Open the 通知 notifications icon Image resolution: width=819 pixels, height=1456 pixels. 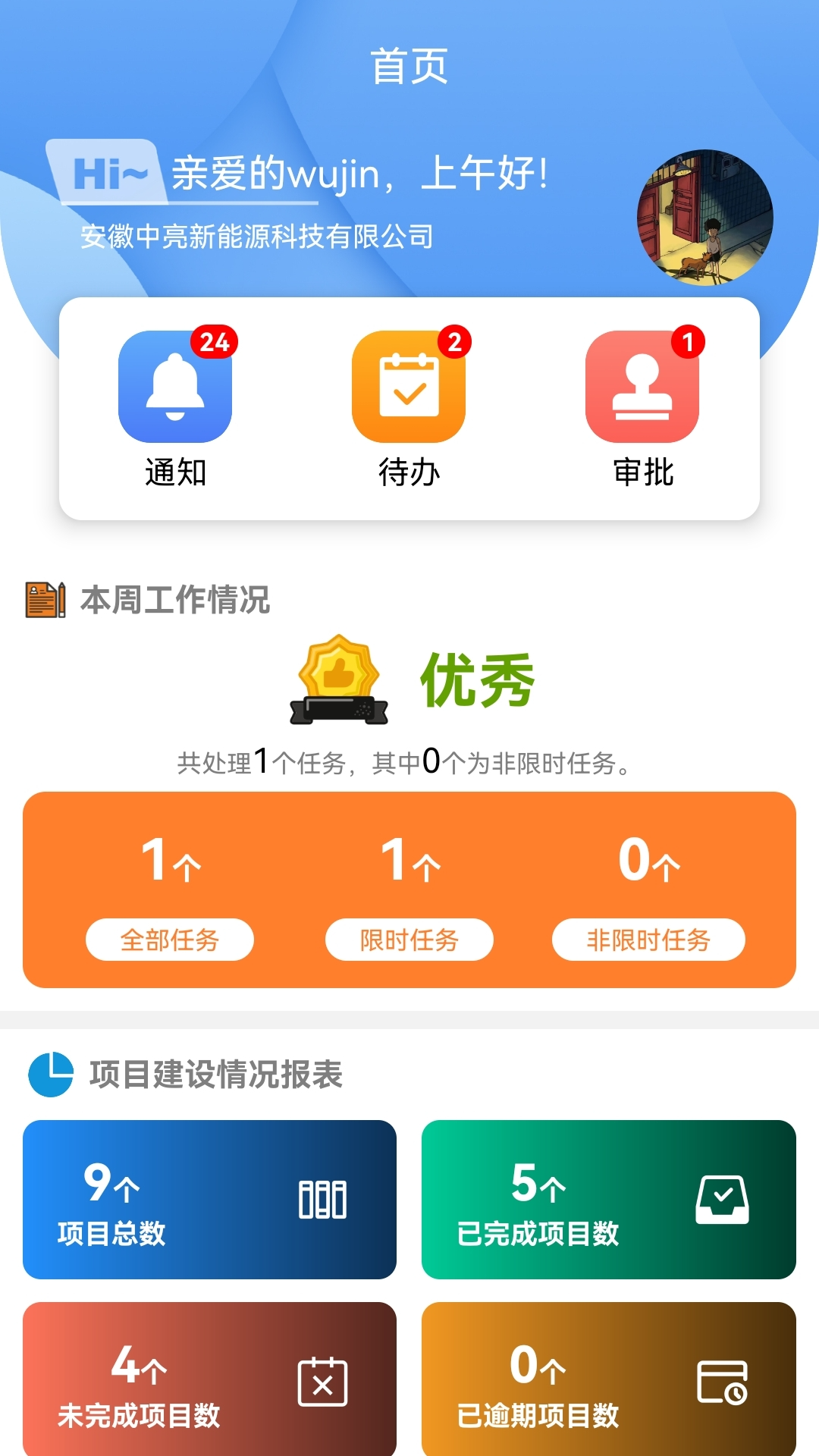(x=175, y=388)
